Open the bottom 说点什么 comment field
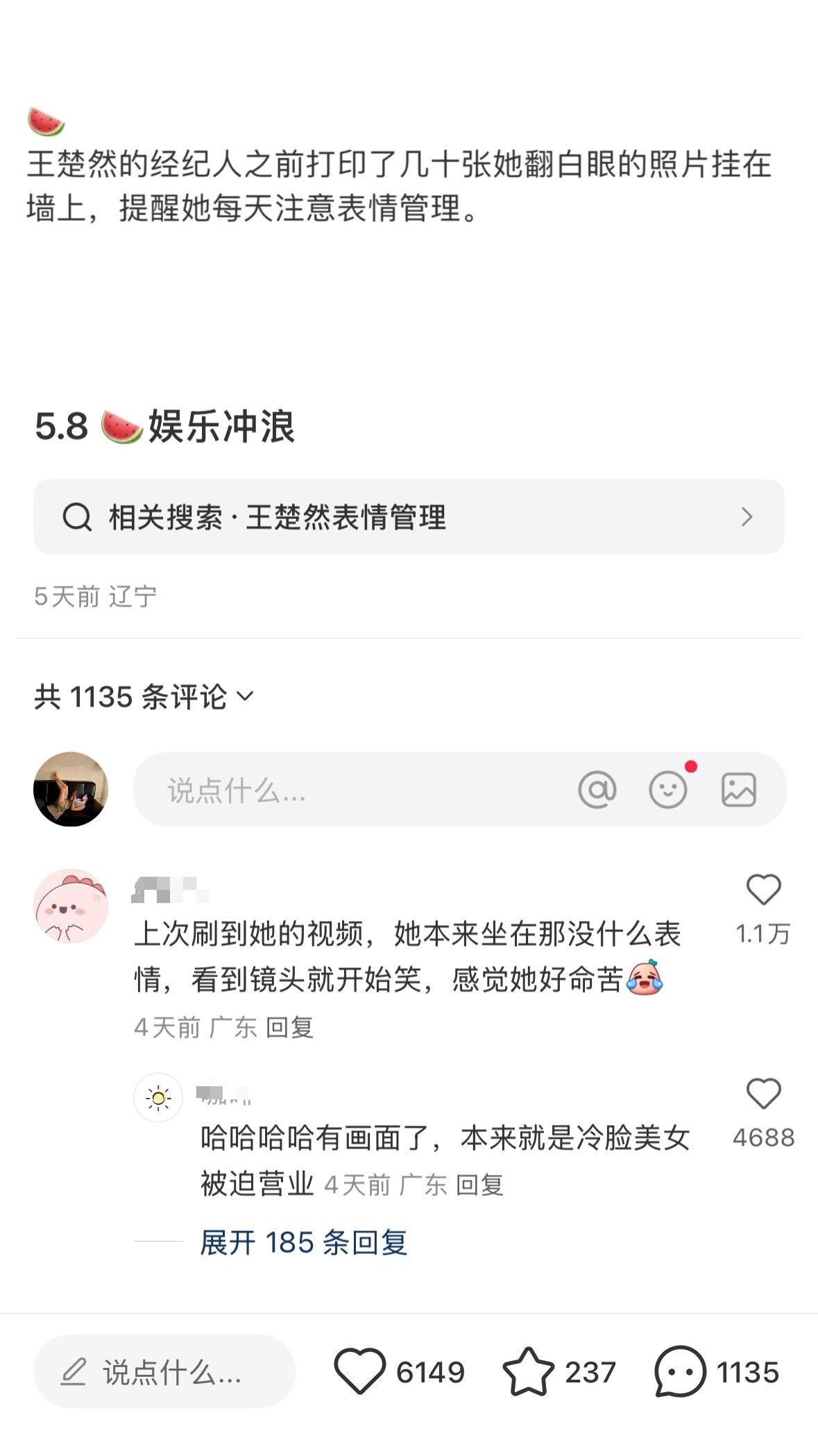818x1456 pixels. coord(164,1372)
